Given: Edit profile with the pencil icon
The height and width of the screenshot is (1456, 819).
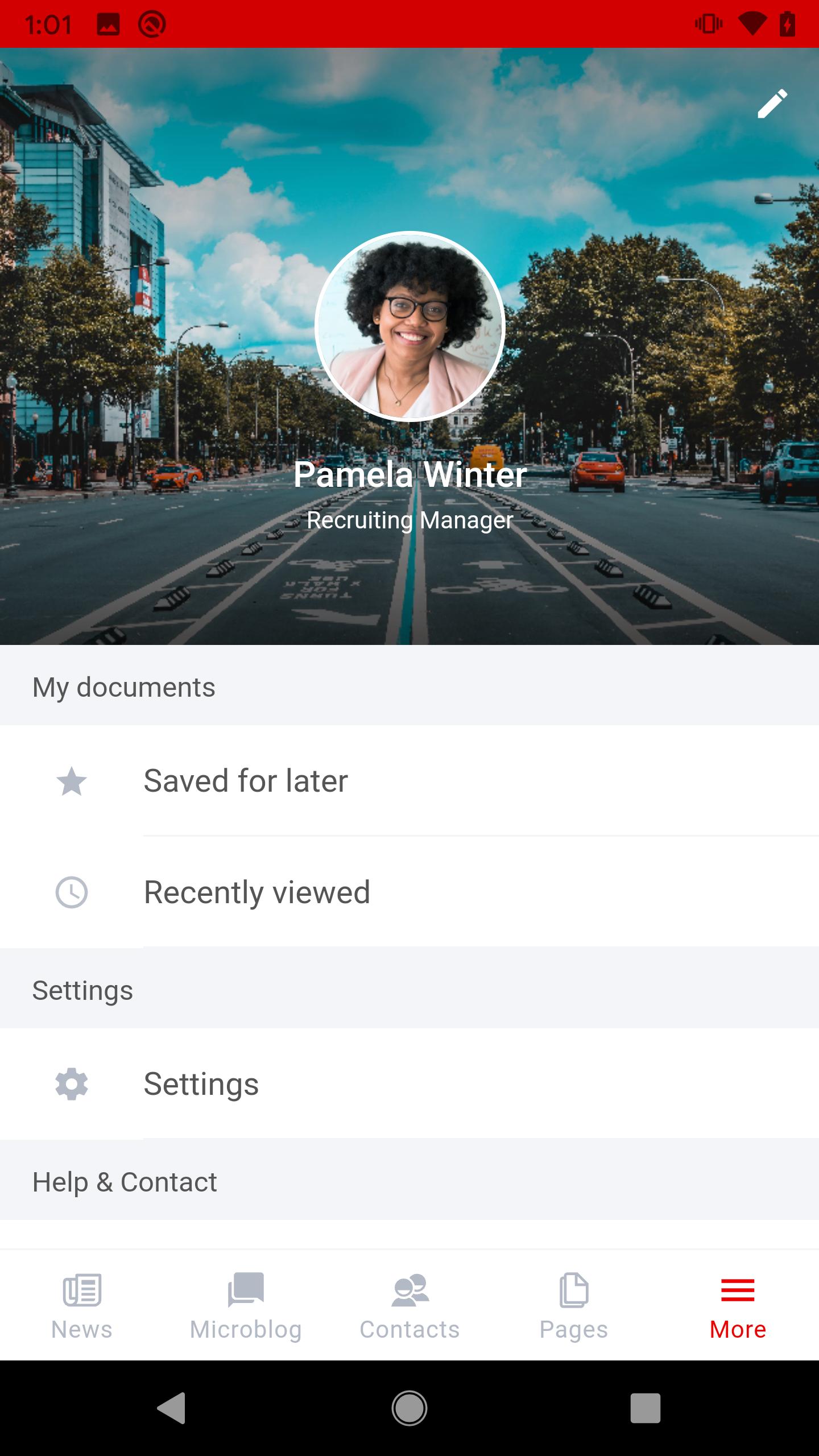Looking at the screenshot, I should click(x=772, y=104).
